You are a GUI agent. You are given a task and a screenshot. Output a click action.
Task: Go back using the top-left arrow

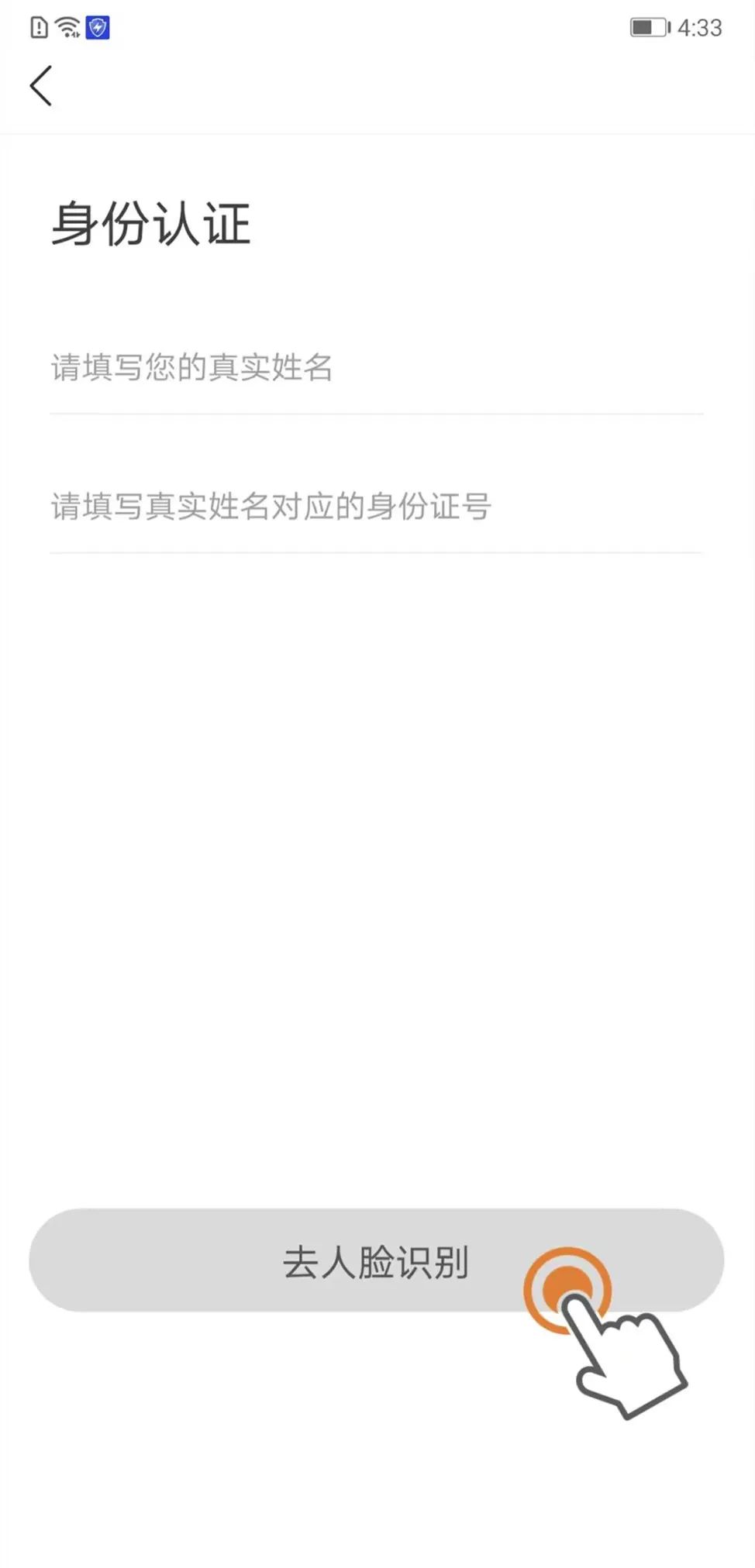click(41, 85)
